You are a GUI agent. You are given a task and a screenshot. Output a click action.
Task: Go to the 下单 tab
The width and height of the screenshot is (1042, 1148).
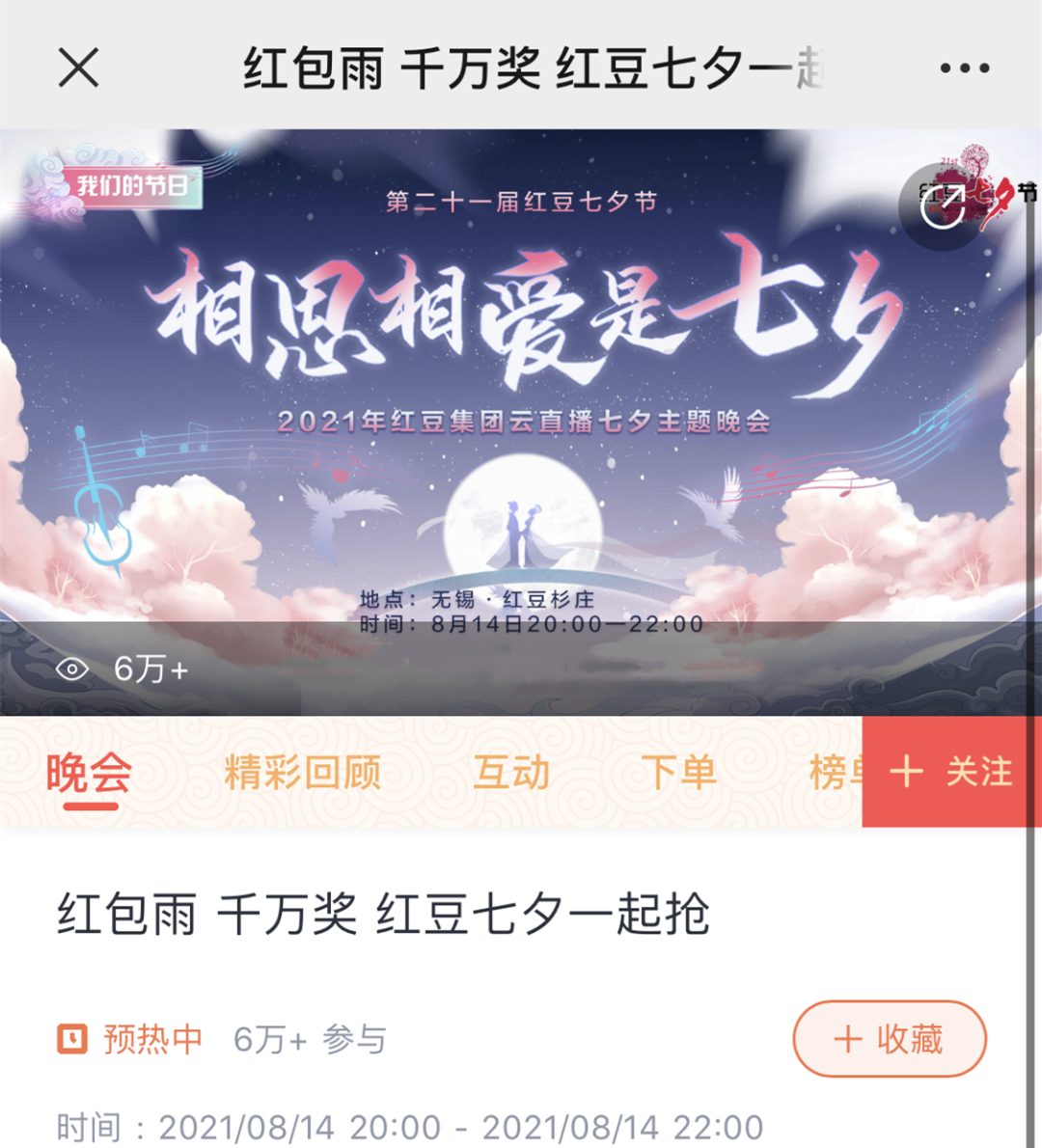(678, 773)
